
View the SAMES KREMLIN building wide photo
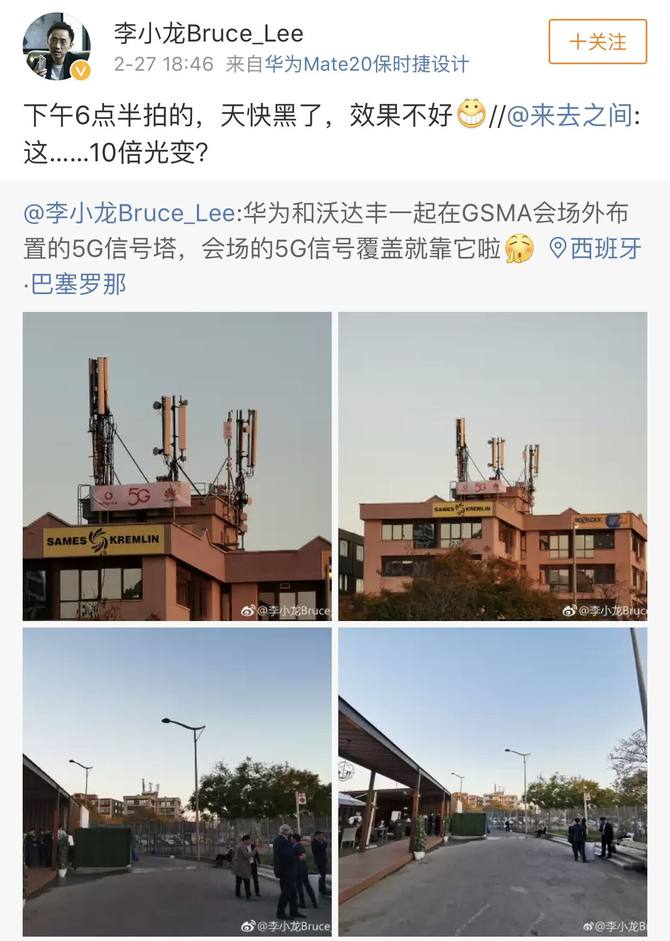(x=492, y=466)
